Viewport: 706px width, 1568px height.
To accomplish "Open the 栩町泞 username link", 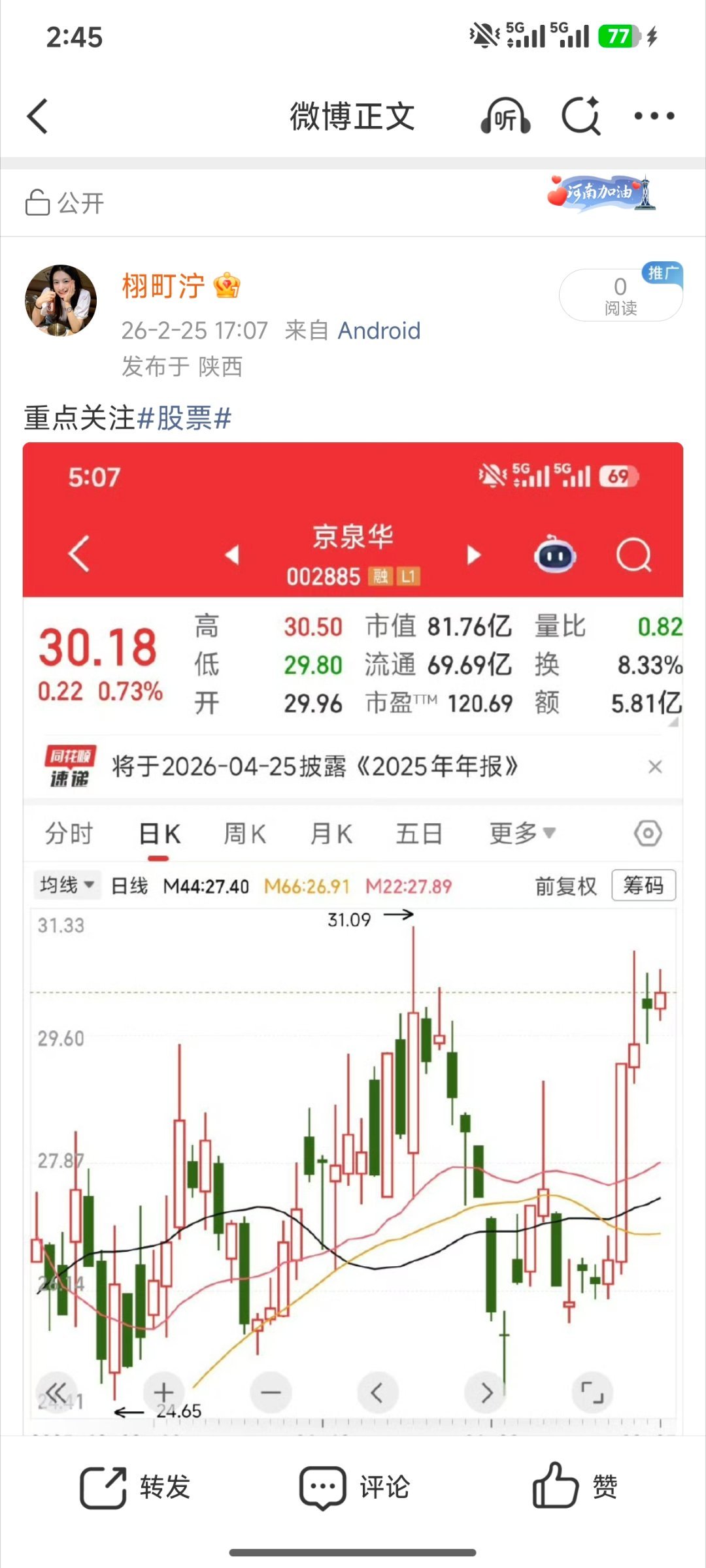I will pyautogui.click(x=163, y=286).
